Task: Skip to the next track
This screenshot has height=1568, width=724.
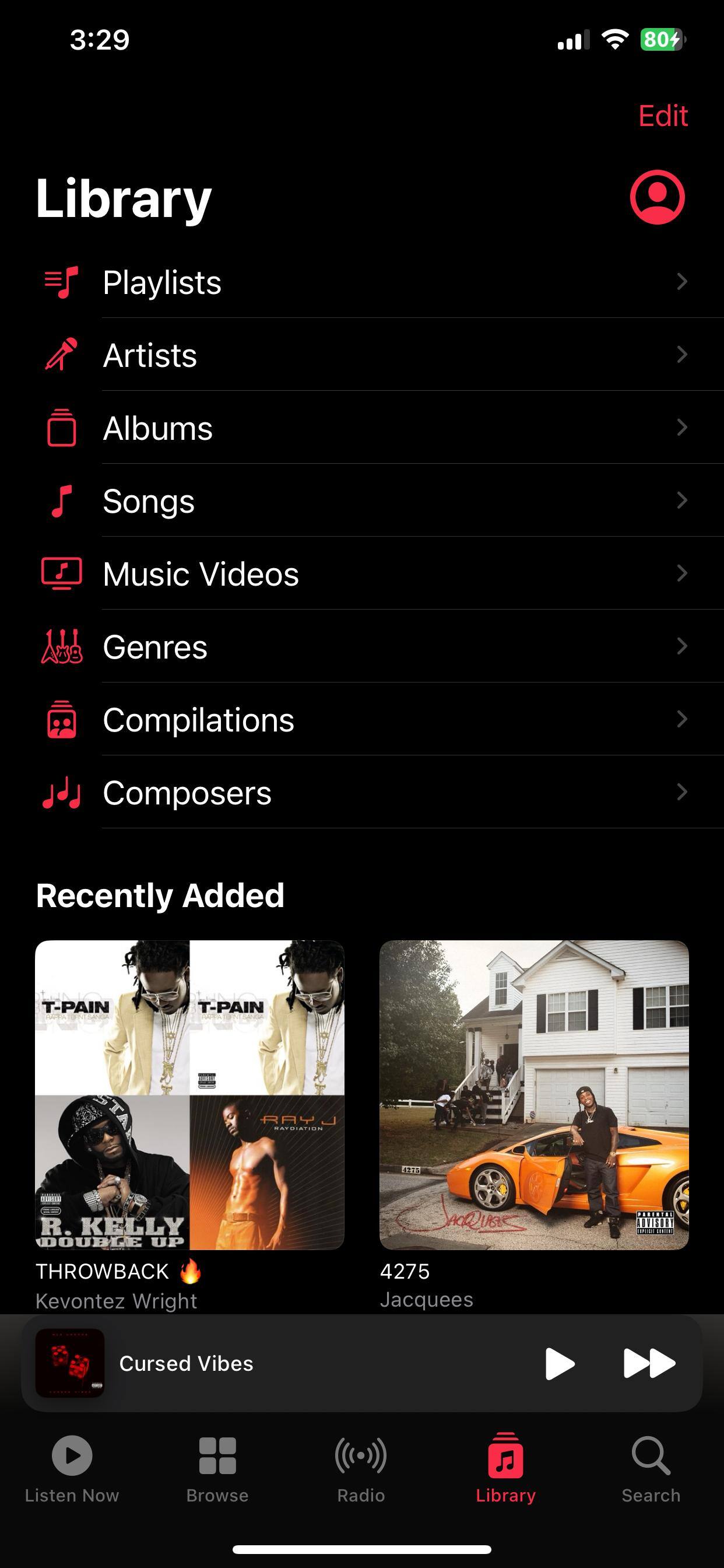Action: [x=649, y=1363]
